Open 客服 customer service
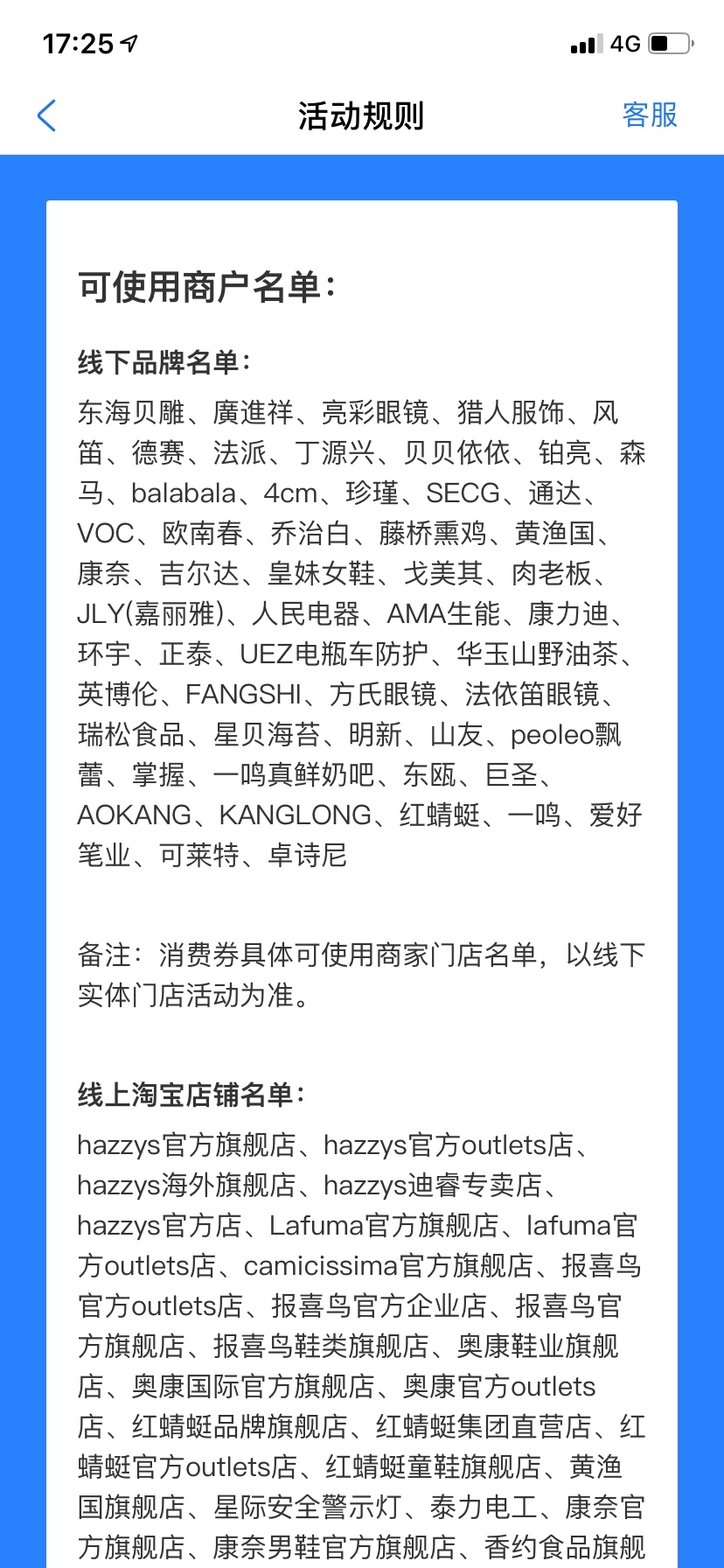 (x=650, y=115)
